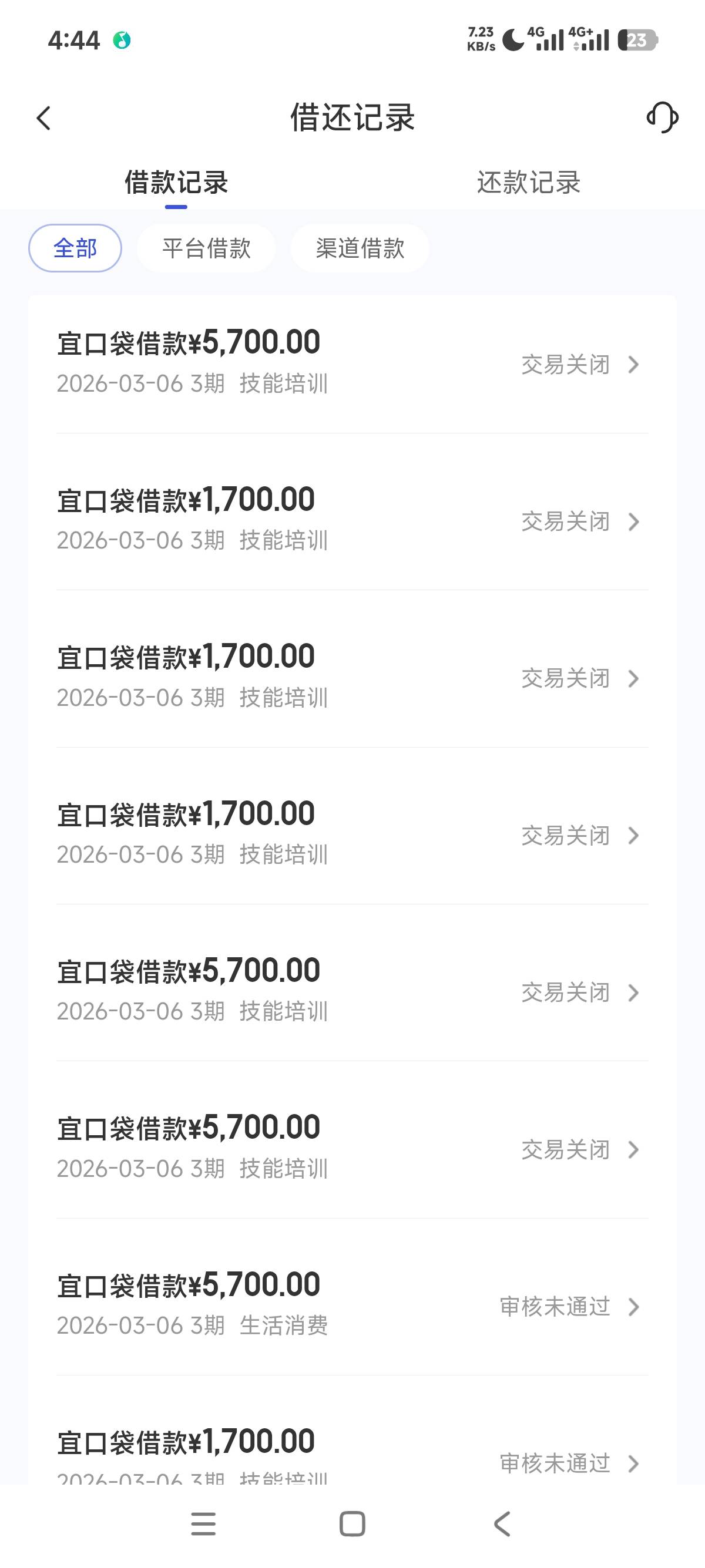Screen dimensions: 705x1568
Task: Open recent apps from the navigation bar
Action: pos(203,1524)
